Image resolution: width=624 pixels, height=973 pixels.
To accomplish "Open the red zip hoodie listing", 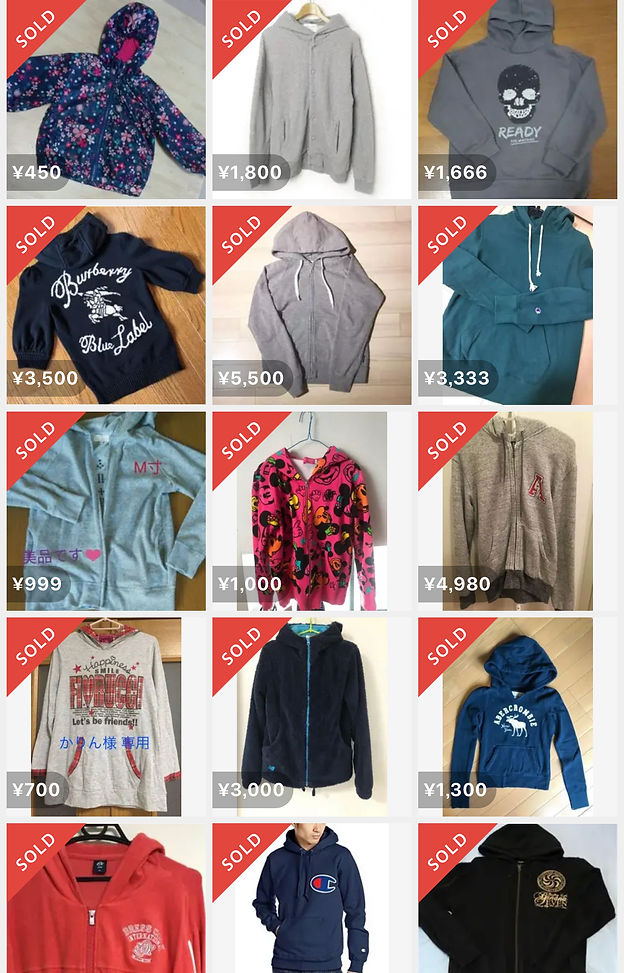I will coord(106,900).
